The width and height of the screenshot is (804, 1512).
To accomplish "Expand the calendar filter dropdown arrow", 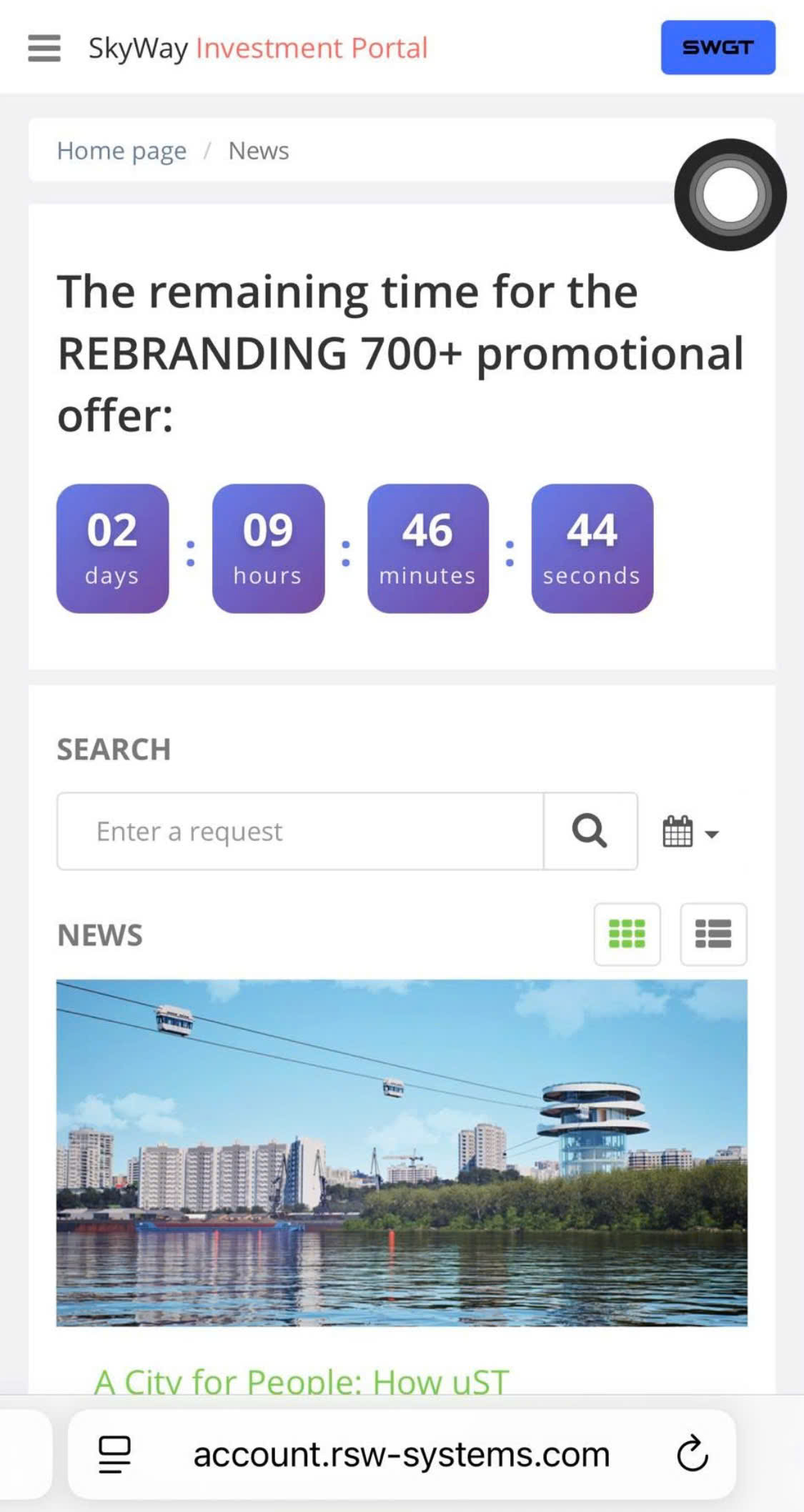I will click(x=712, y=834).
